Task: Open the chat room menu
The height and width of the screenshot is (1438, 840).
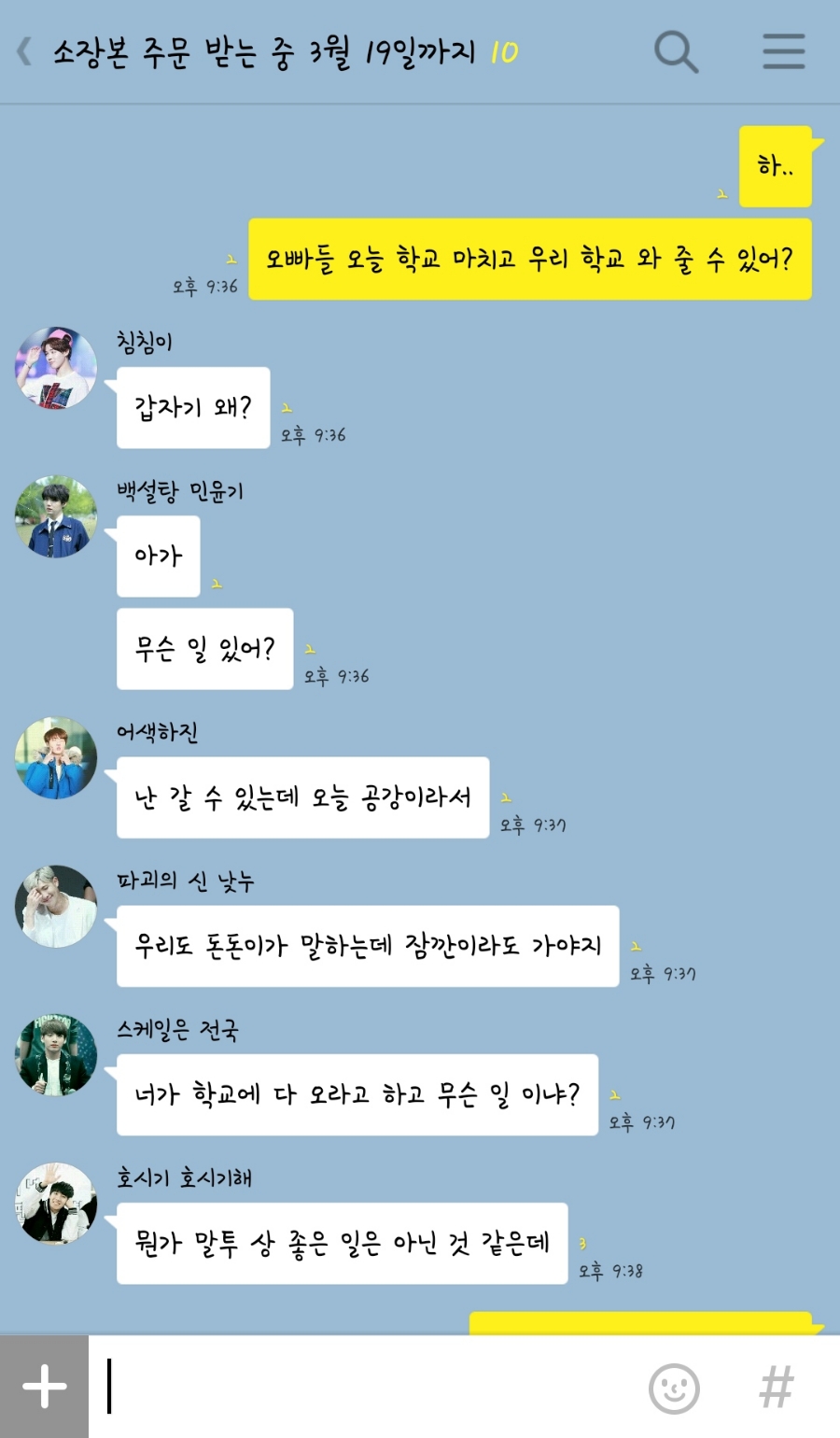Action: [783, 51]
